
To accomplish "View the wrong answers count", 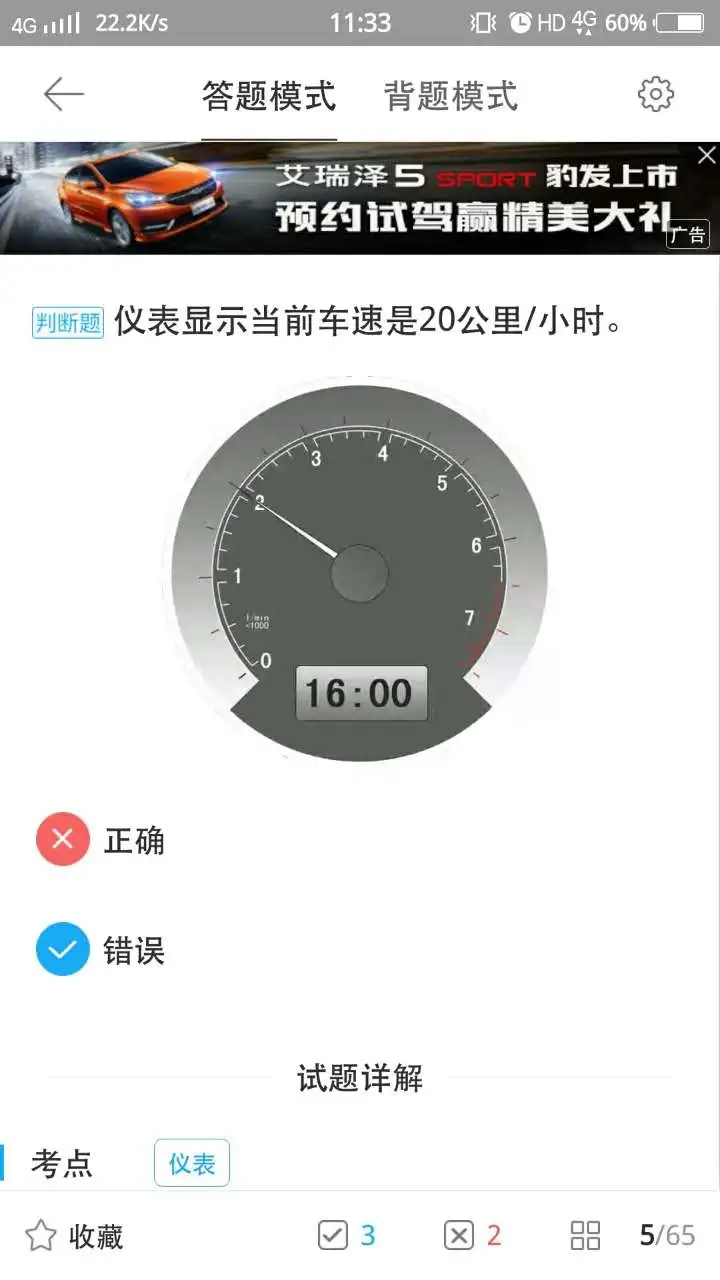I will (473, 1236).
